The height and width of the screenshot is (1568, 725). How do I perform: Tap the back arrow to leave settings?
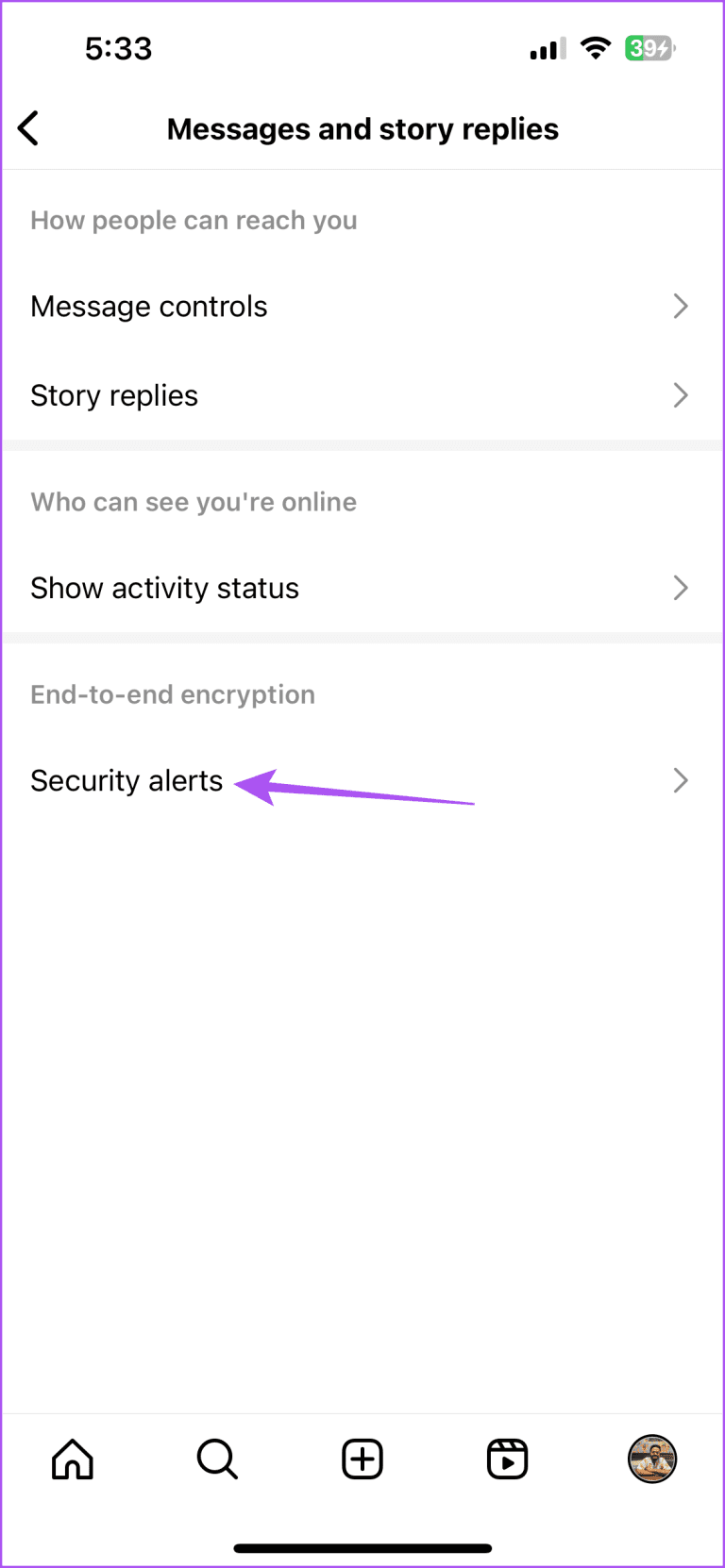click(x=29, y=128)
